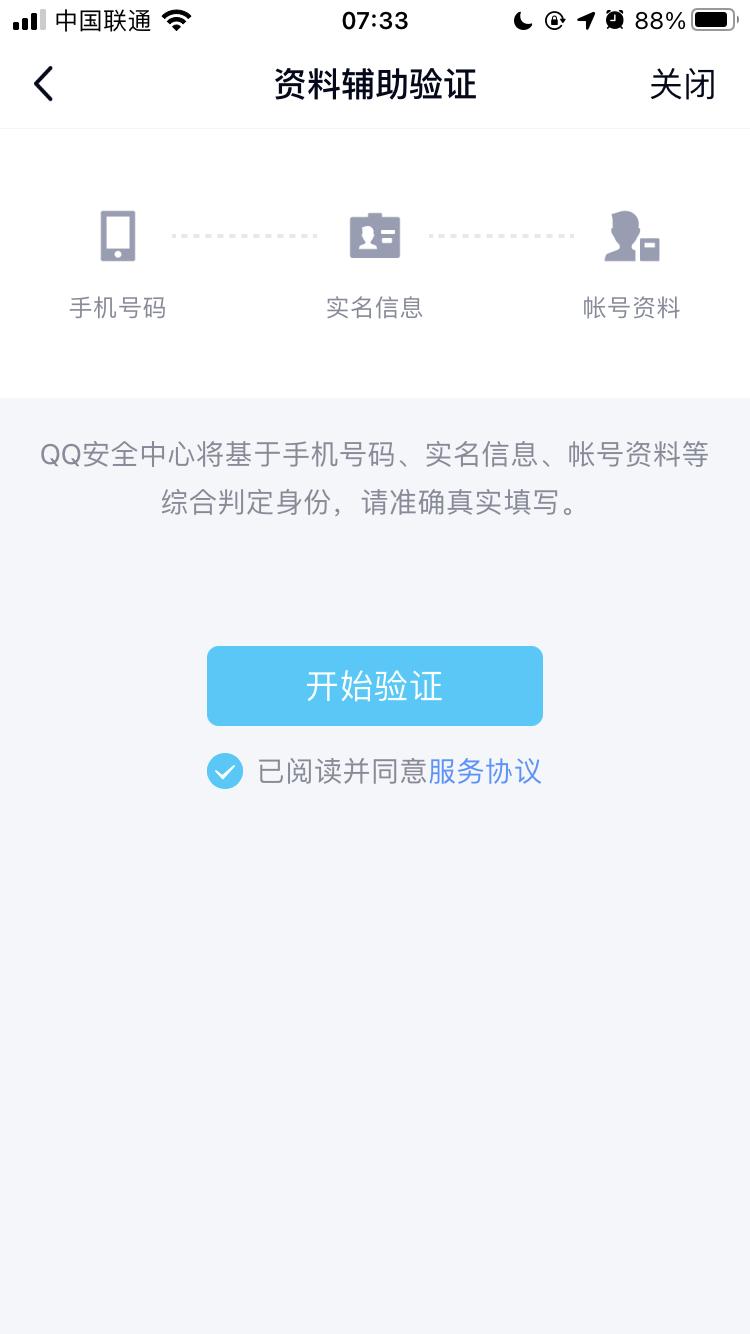Toggle the blue service agreement checkmark
This screenshot has width=750, height=1334.
click(x=225, y=771)
